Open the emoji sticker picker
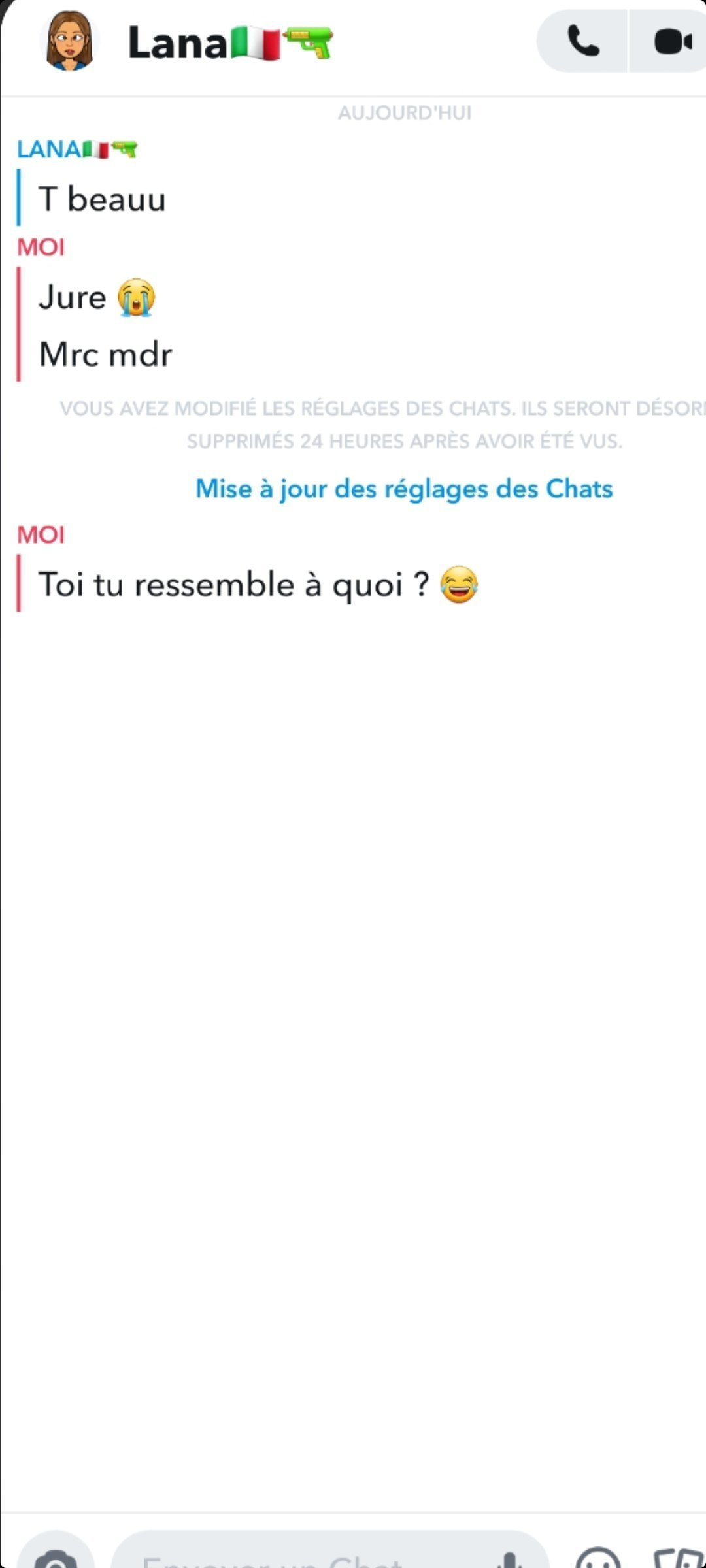Image resolution: width=706 pixels, height=1568 pixels. (x=597, y=1558)
